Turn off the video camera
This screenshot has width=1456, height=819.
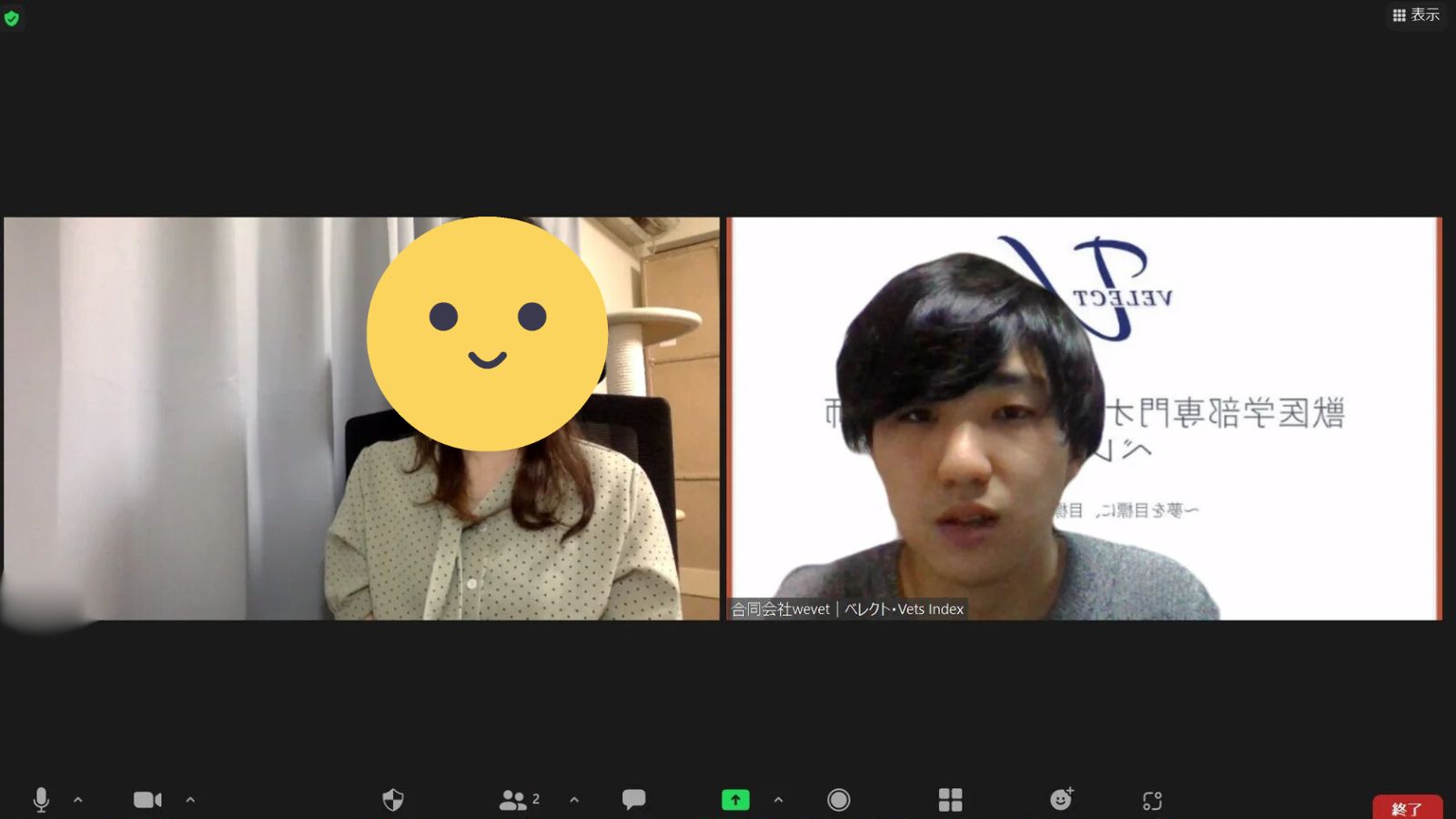click(147, 800)
